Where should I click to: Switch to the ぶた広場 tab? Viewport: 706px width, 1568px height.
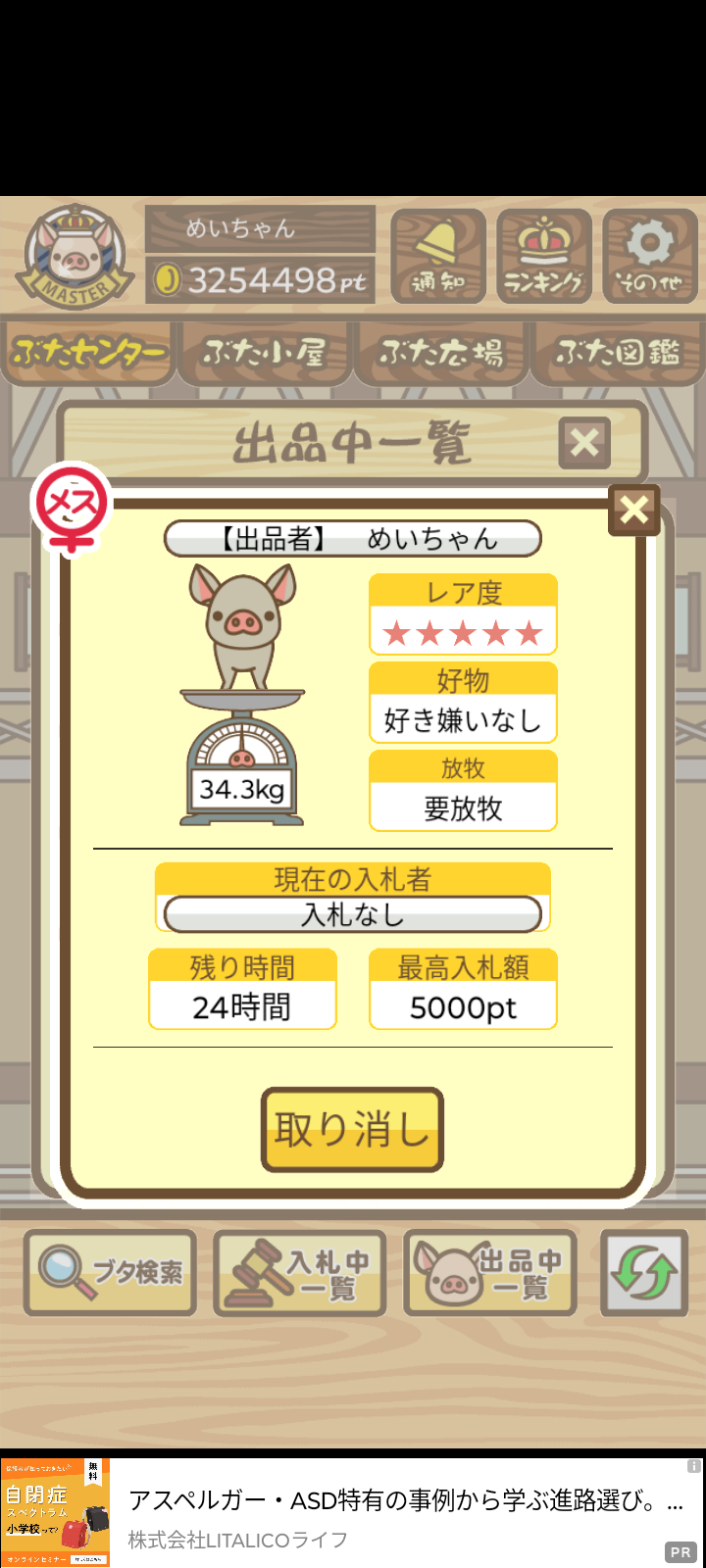(x=441, y=353)
